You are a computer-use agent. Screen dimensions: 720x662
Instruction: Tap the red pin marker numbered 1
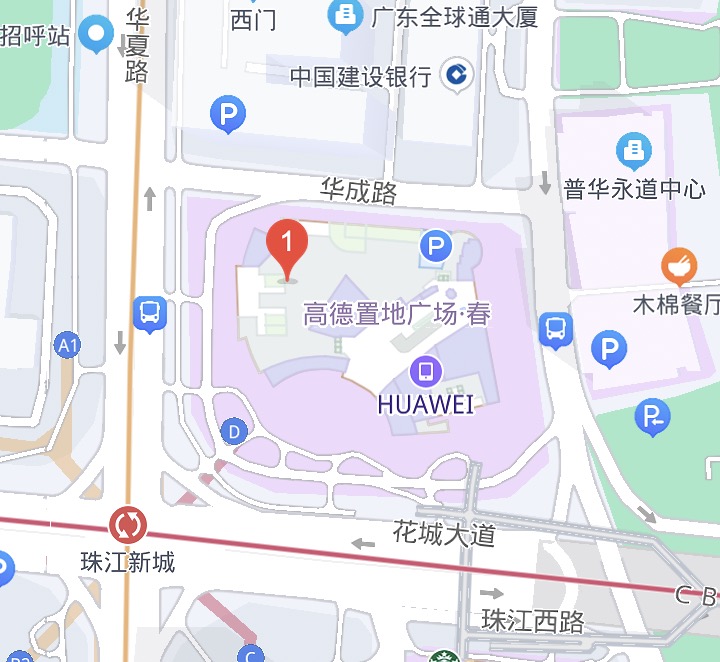[288, 244]
